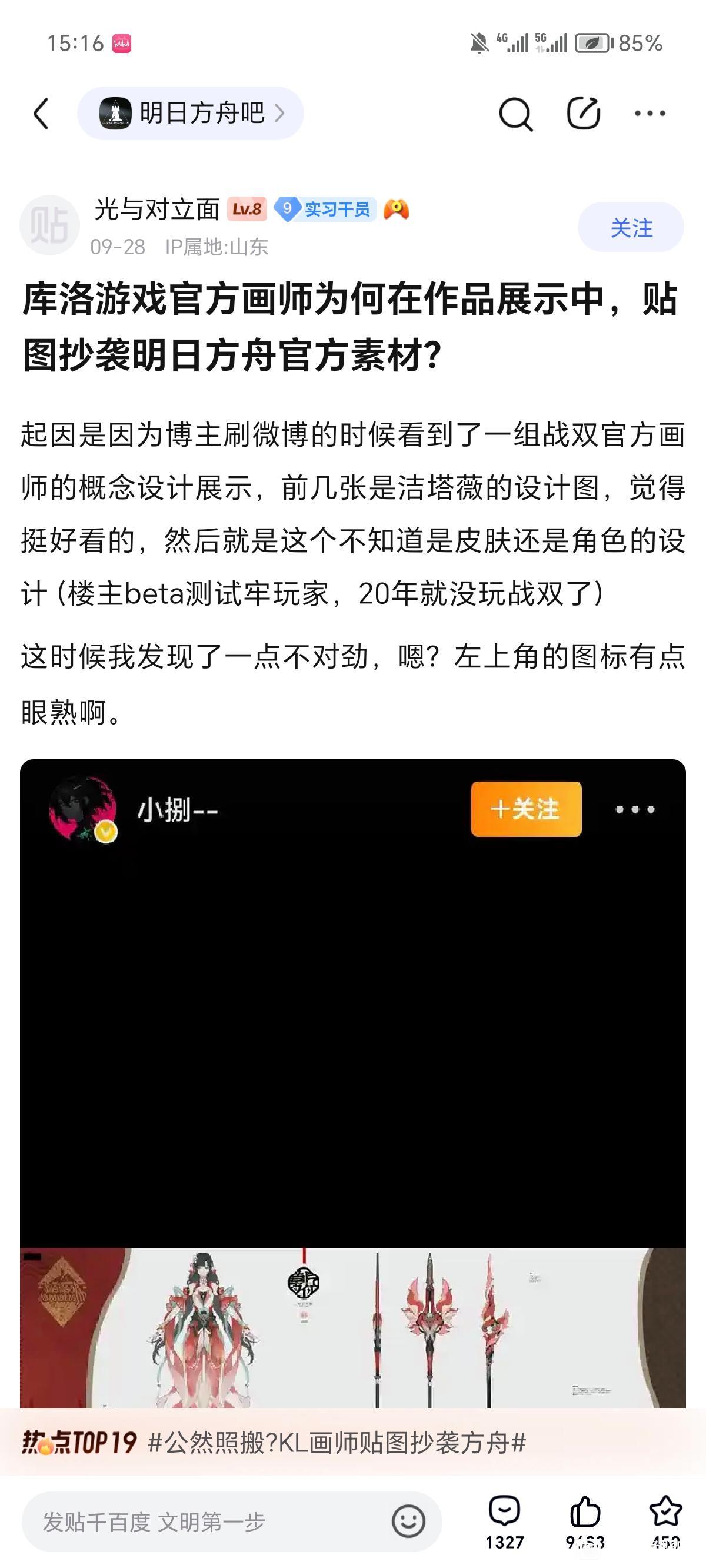This screenshot has height=1568, width=706.
Task: Favorite the post with star icon
Action: click(665, 1522)
